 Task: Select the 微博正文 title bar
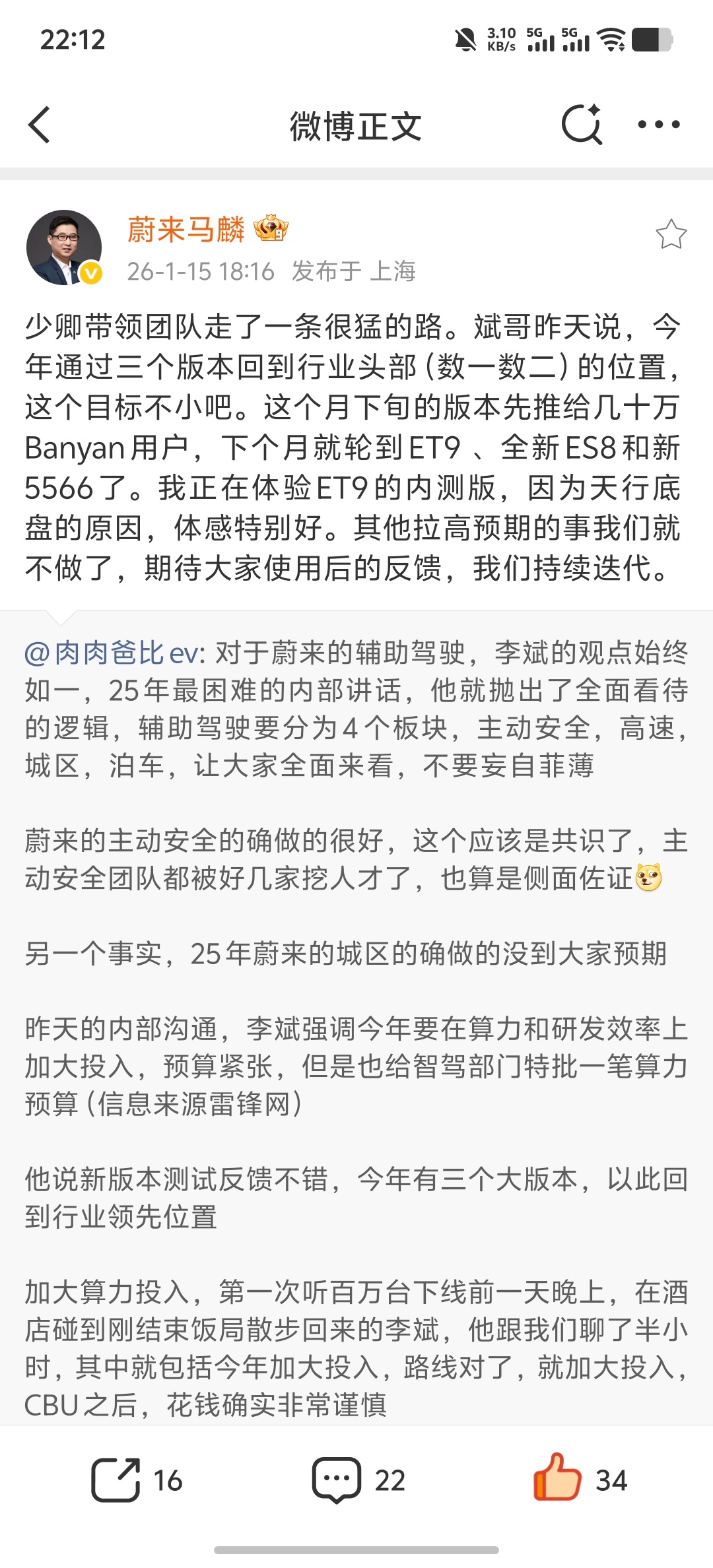tap(356, 127)
